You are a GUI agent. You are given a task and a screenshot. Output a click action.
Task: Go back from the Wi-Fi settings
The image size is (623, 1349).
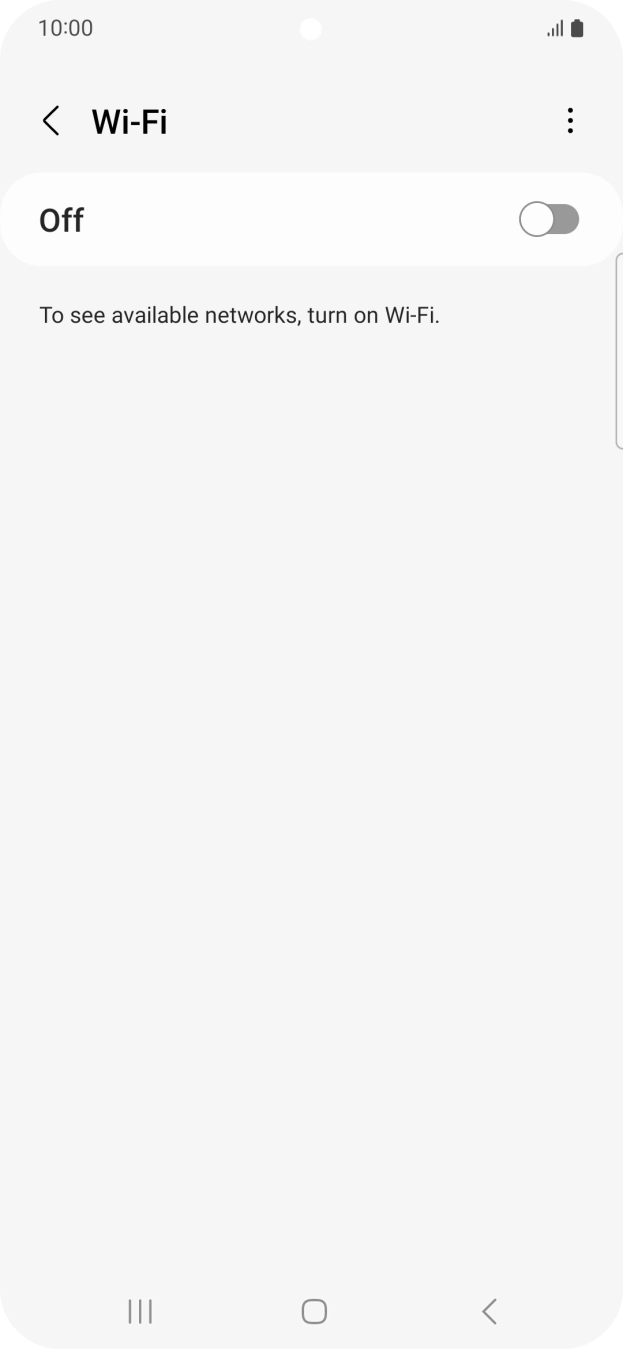51,121
